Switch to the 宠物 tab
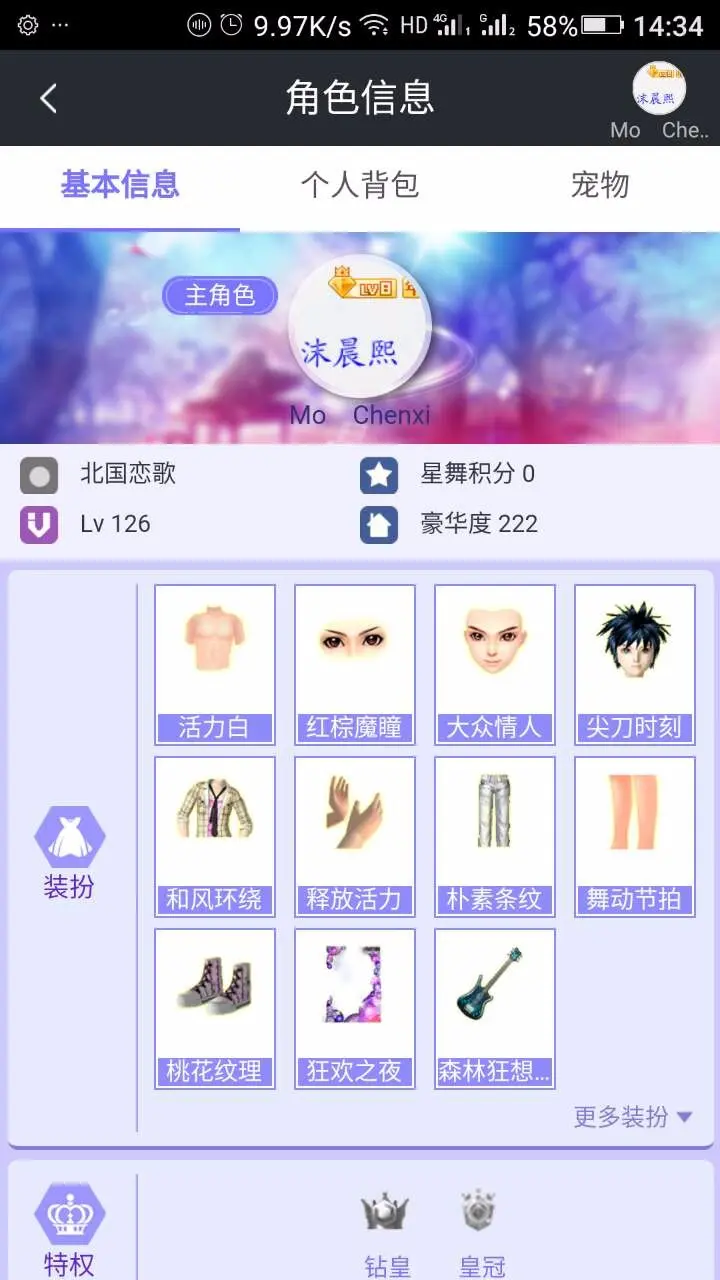The width and height of the screenshot is (720, 1280). [x=599, y=185]
